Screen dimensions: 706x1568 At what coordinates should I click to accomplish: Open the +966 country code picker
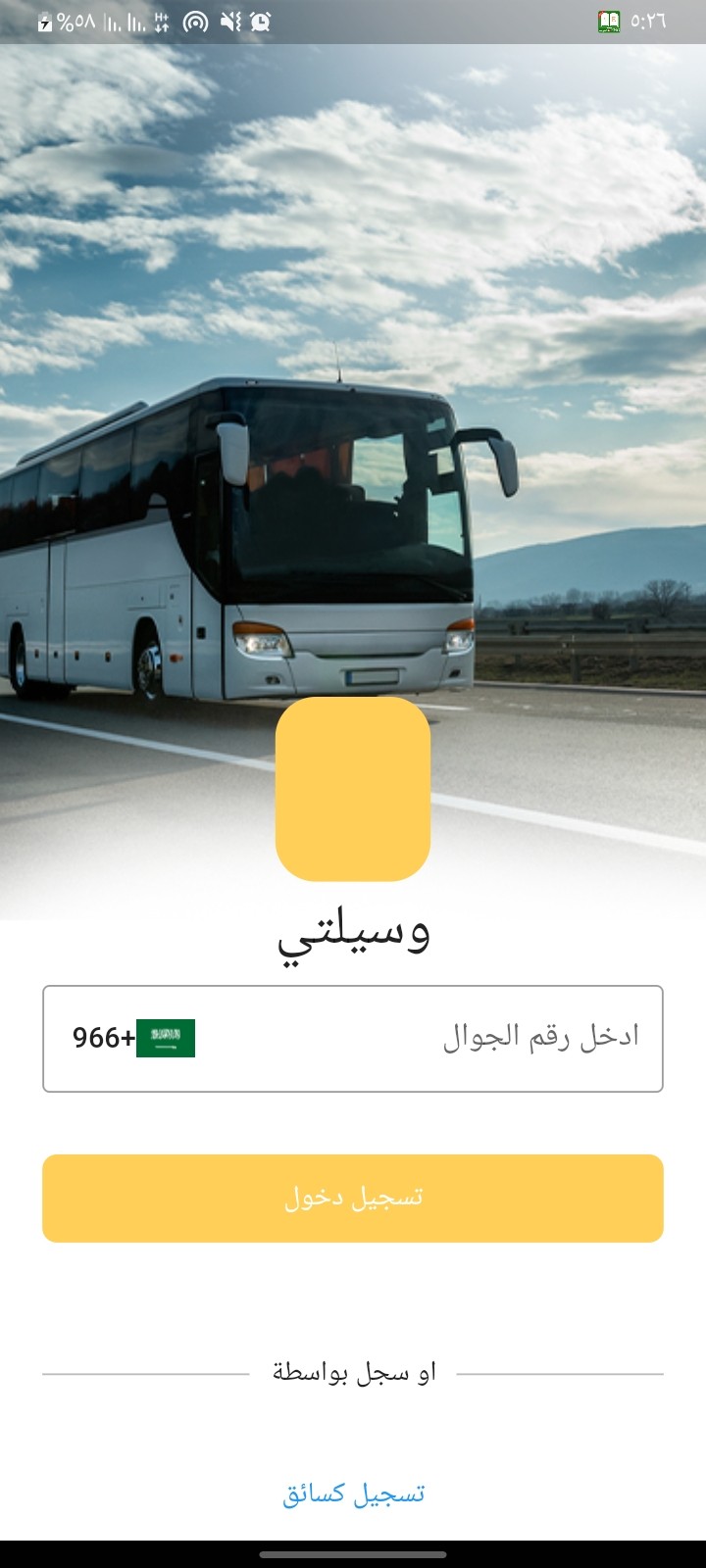[133, 1038]
